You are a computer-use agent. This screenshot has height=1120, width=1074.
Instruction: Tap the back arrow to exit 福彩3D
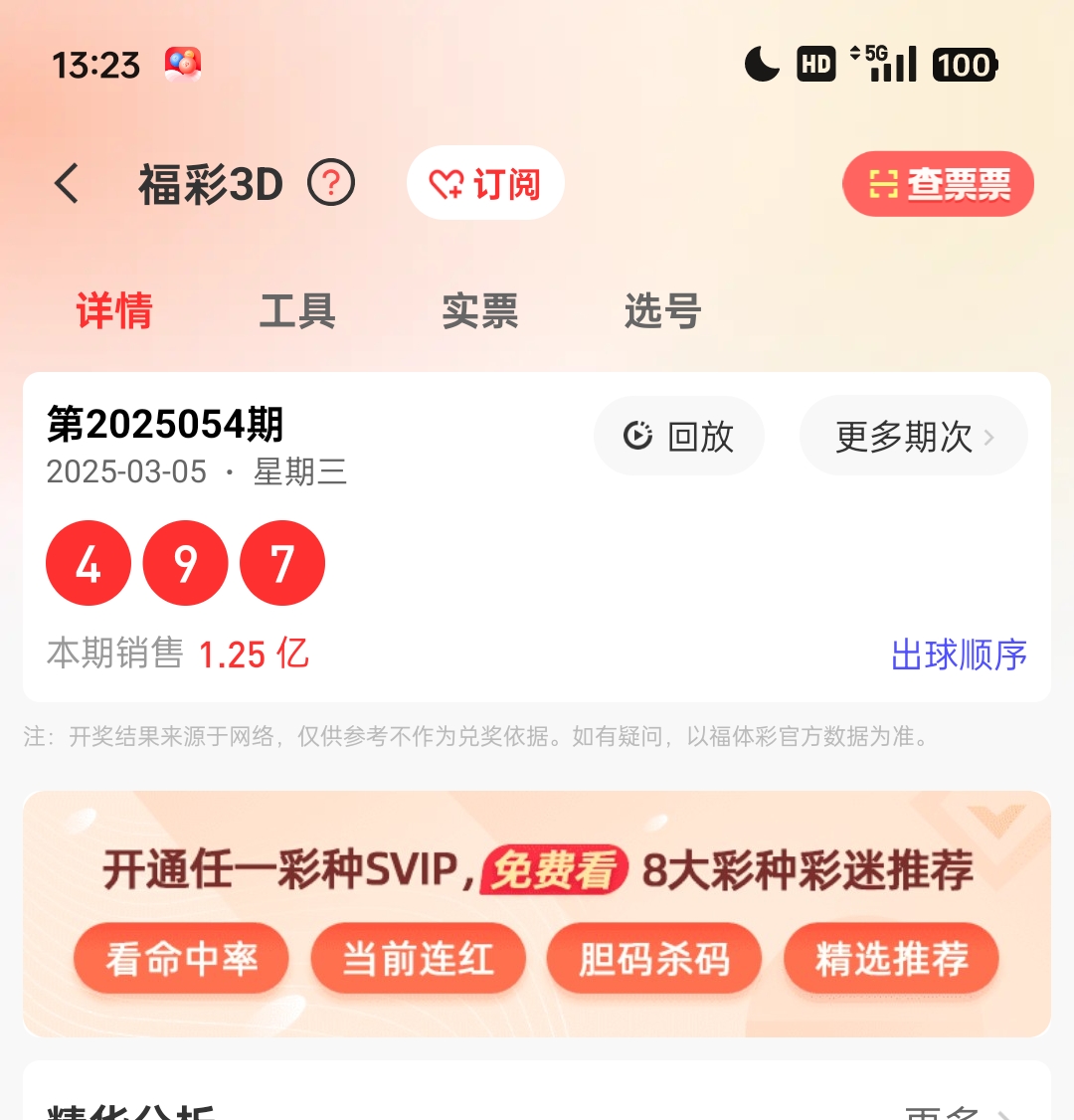pos(66,184)
